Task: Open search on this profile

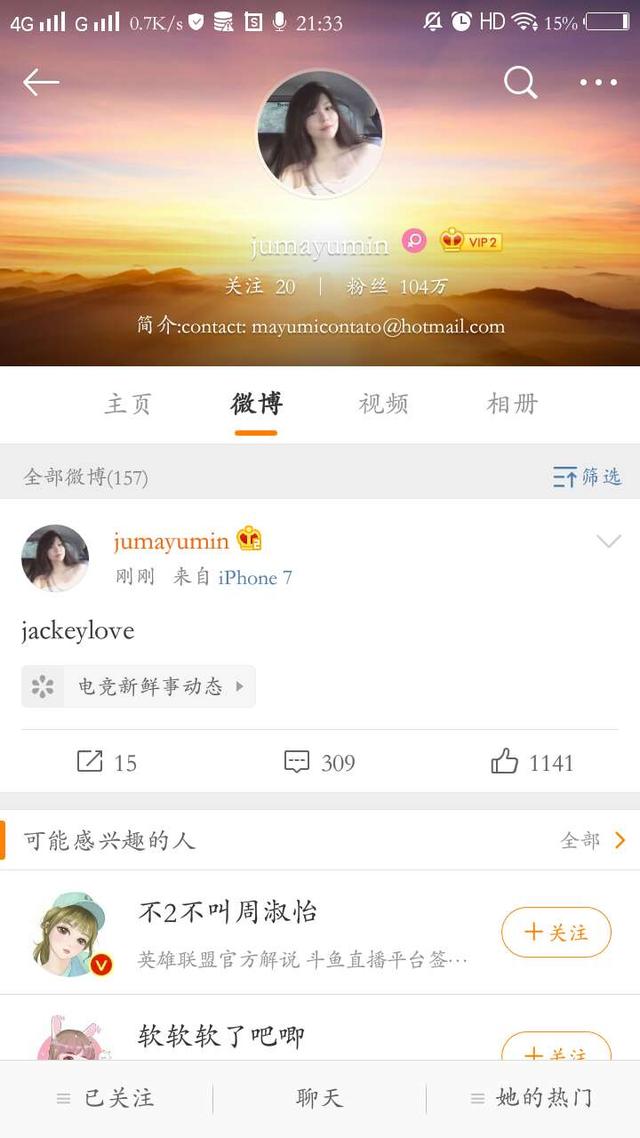Action: pos(520,82)
